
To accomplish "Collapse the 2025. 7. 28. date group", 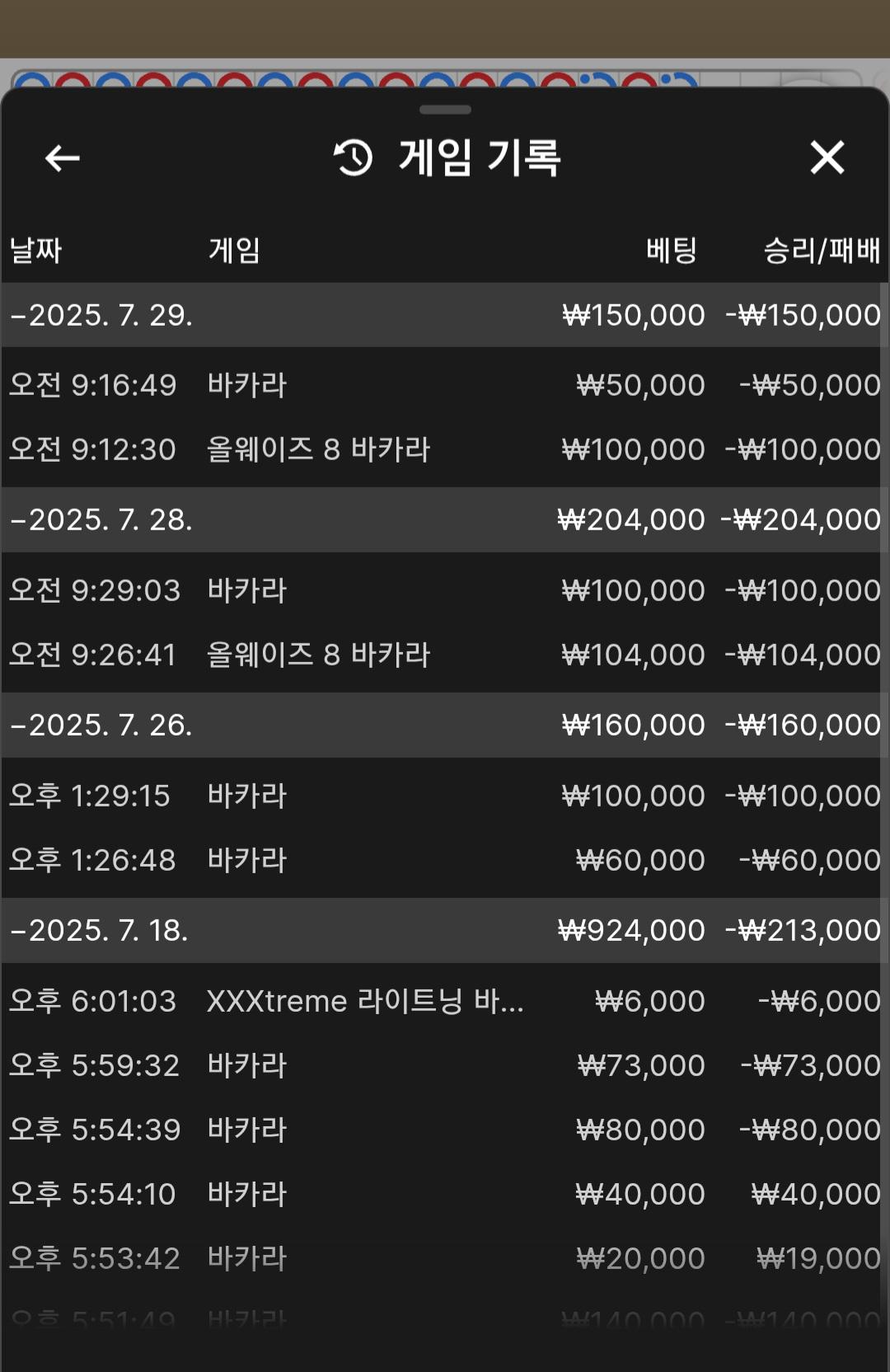I will click(102, 520).
